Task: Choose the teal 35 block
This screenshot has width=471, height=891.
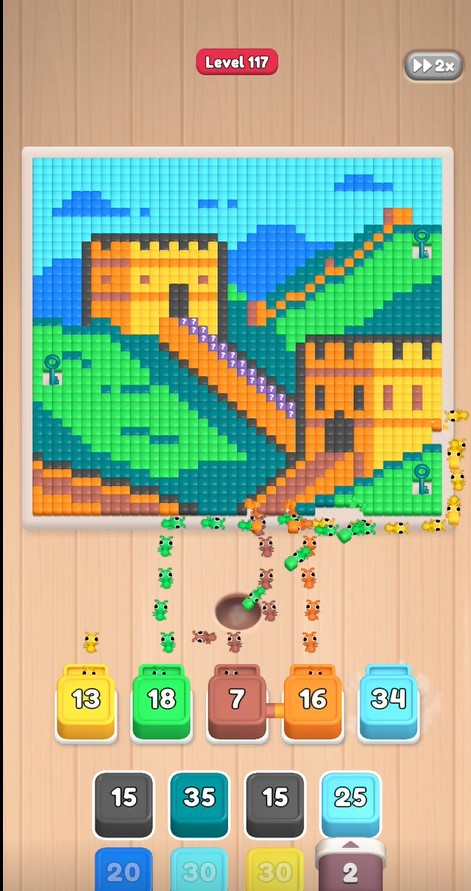Action: click(199, 805)
